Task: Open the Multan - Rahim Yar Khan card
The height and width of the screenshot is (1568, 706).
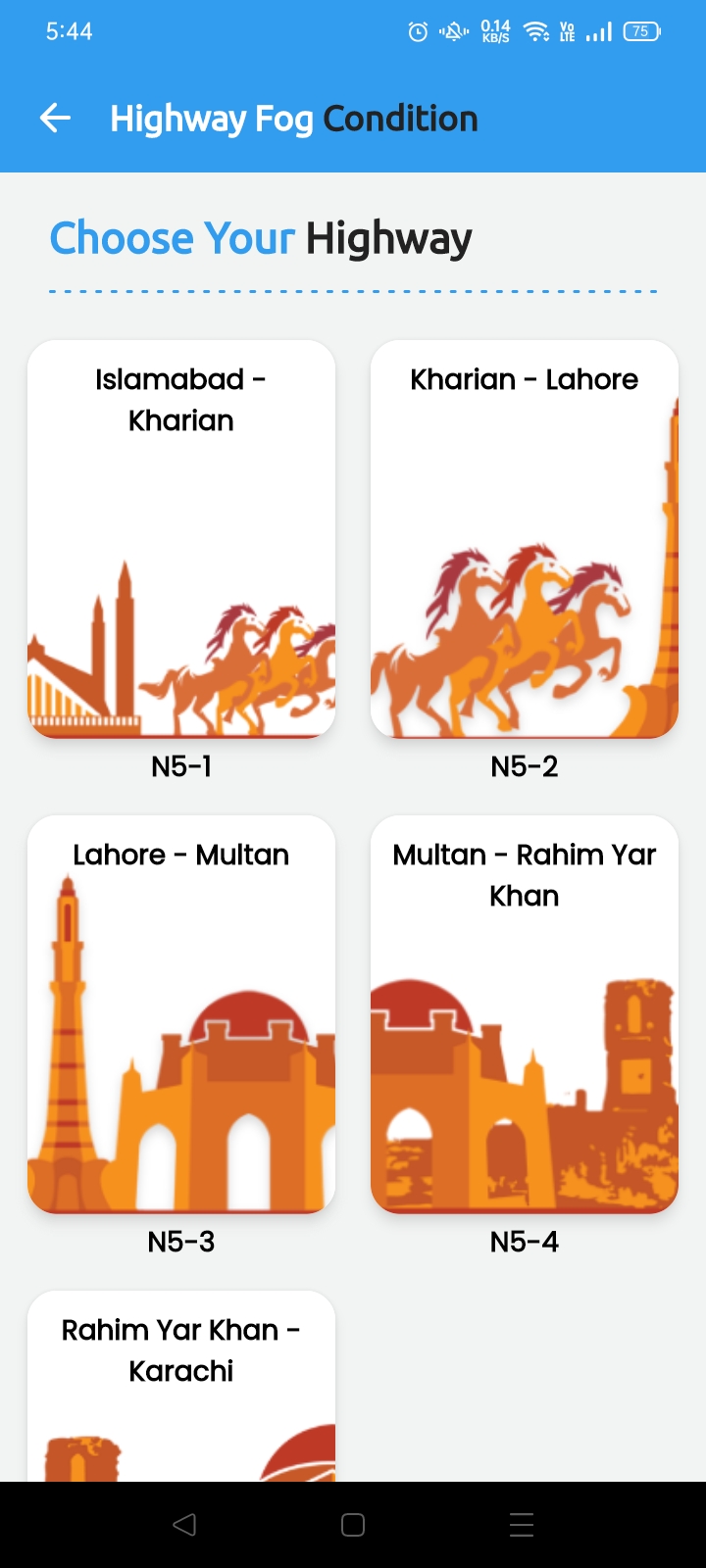Action: (x=525, y=1014)
